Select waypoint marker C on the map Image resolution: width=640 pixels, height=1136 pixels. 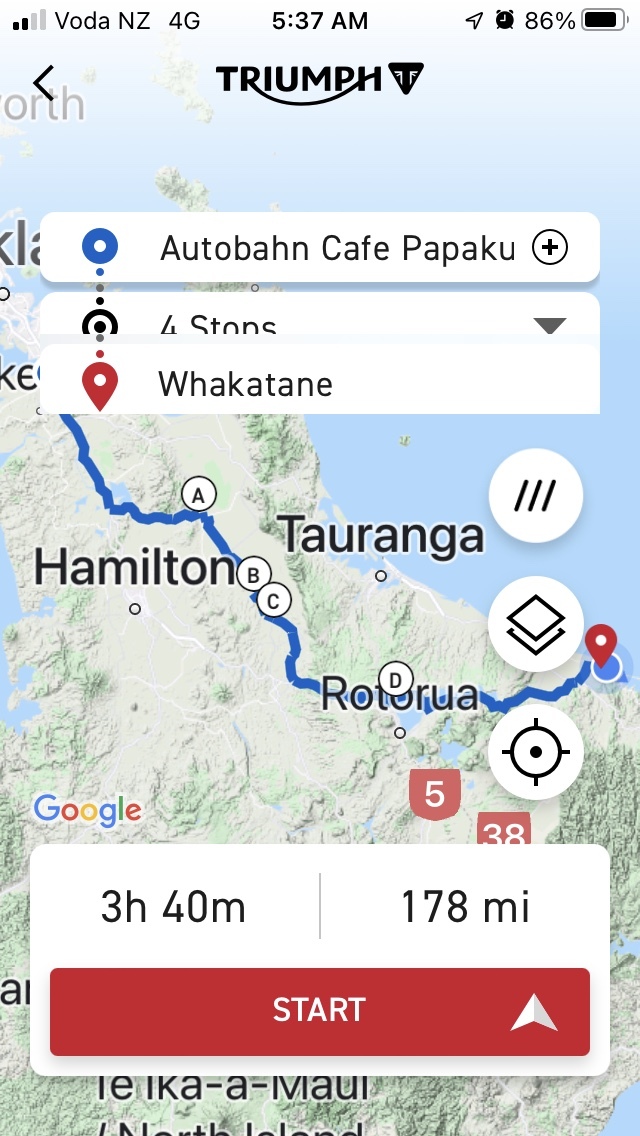(273, 600)
